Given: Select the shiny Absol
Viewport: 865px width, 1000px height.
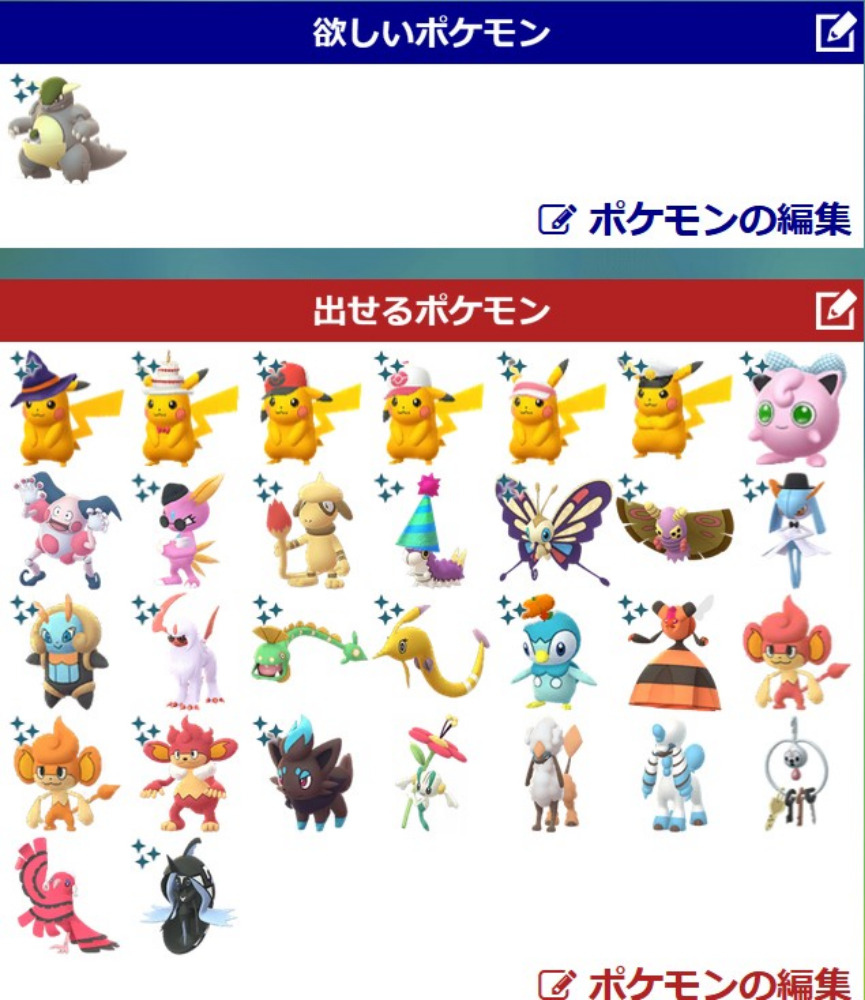Looking at the screenshot, I should [185, 652].
